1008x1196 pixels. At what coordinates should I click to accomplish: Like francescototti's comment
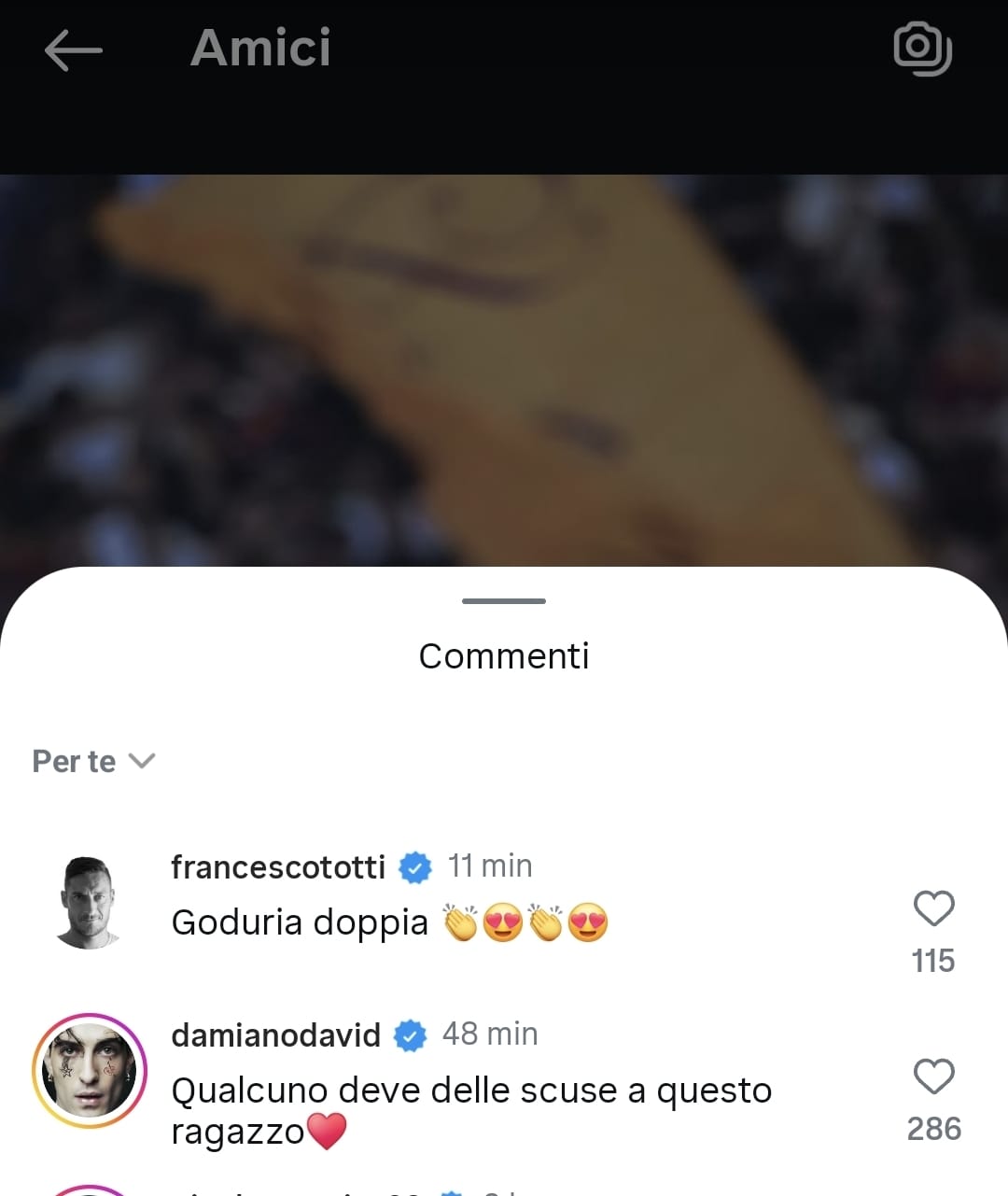coord(933,908)
